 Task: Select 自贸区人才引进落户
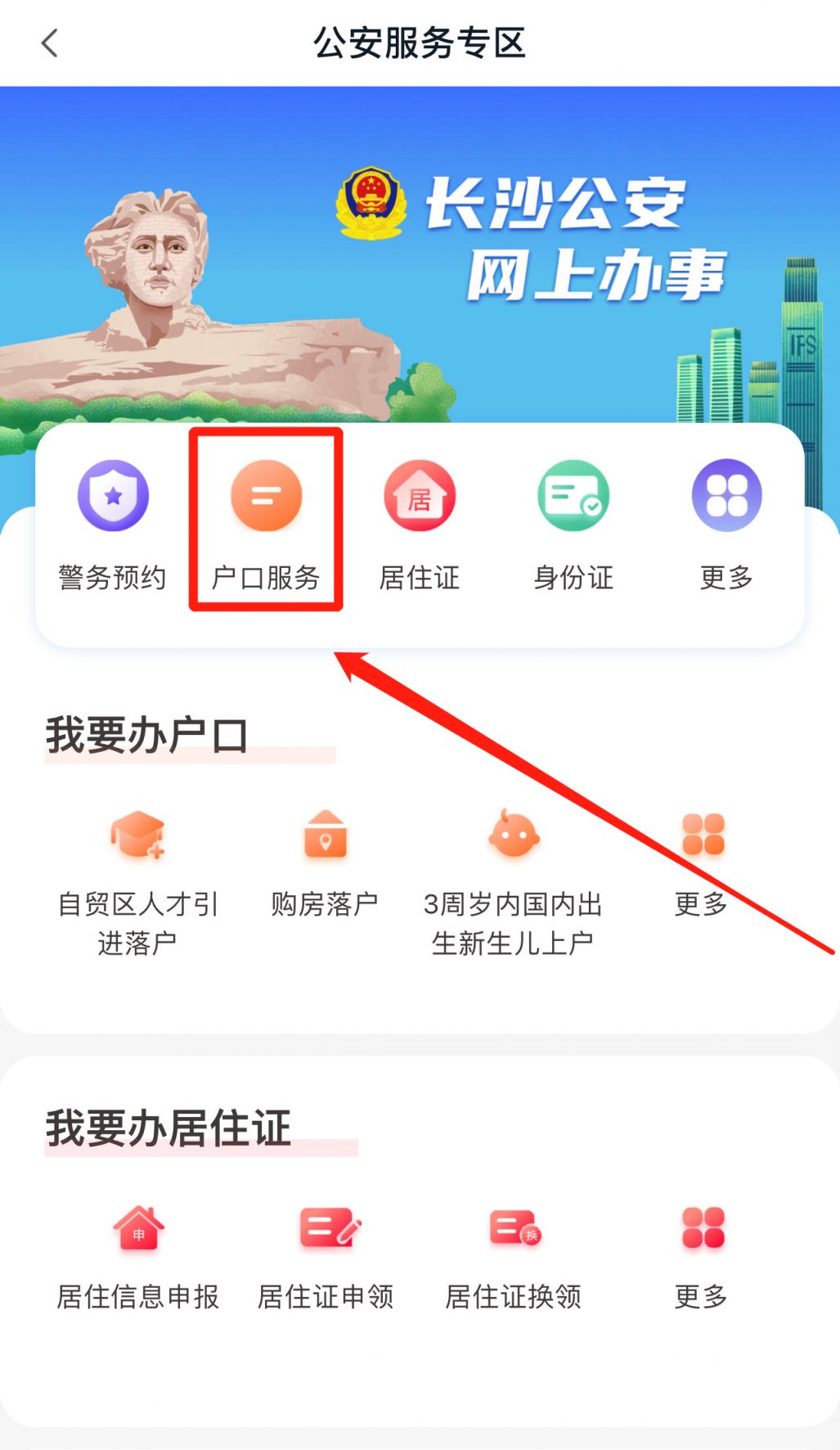tap(137, 880)
